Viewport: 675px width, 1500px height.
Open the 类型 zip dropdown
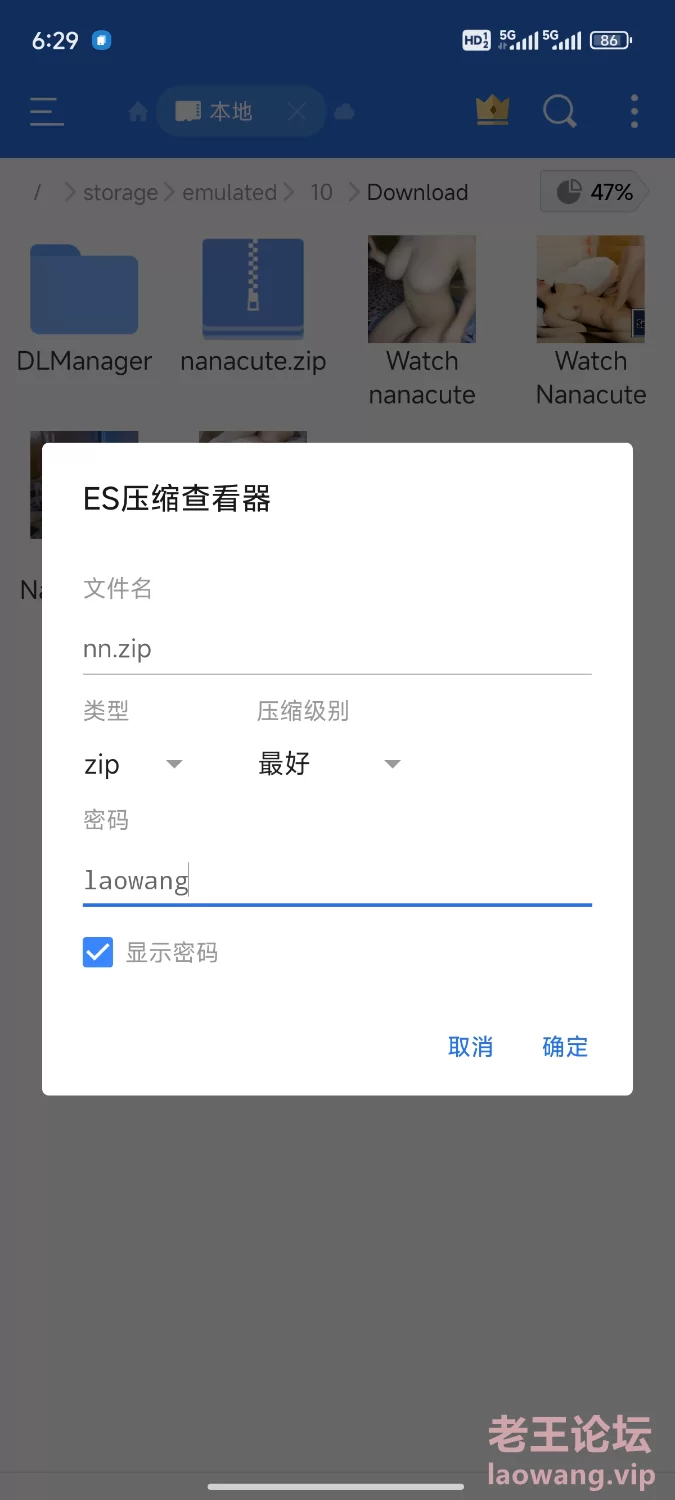[x=134, y=765]
